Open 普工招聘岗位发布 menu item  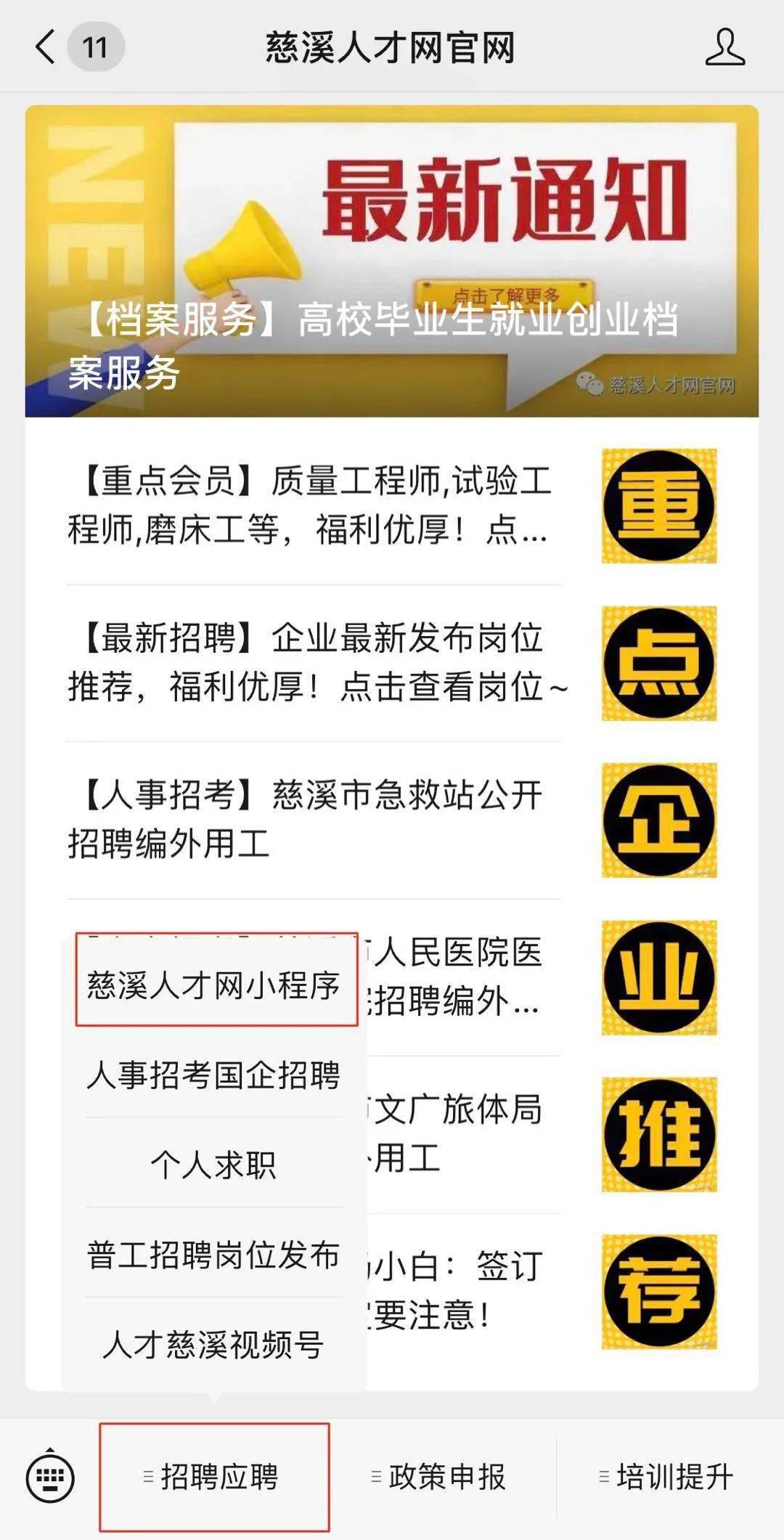pyautogui.click(x=214, y=1255)
